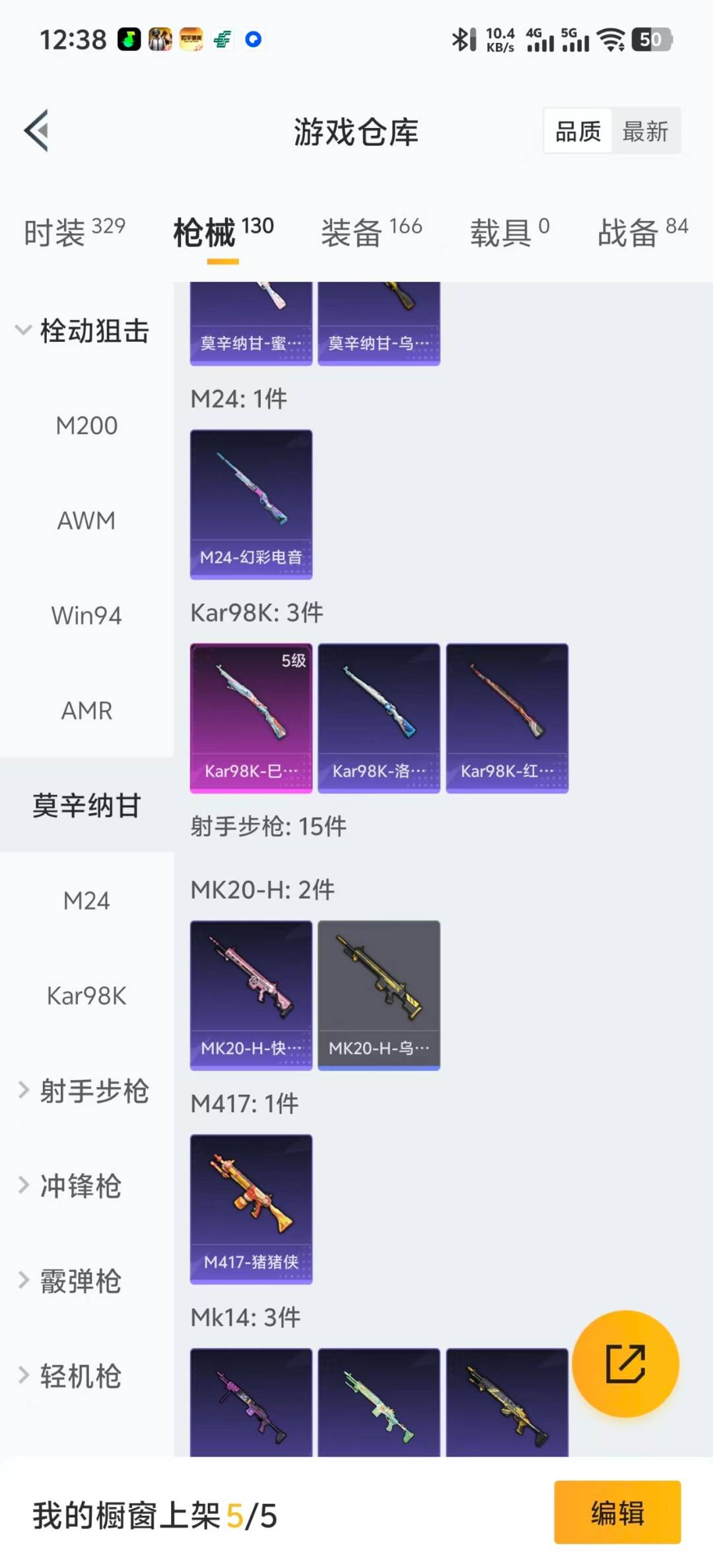Select M24 in the sidebar
This screenshot has width=713, height=1568.
pyautogui.click(x=86, y=901)
